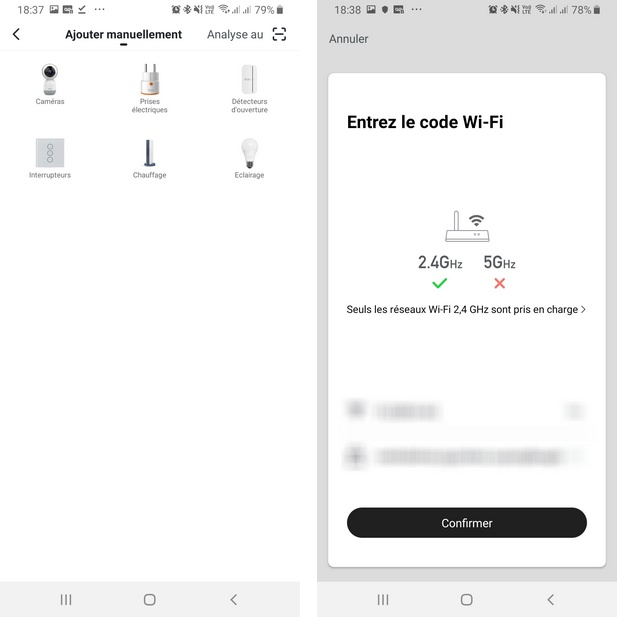Select the Interrupteurs category

[x=50, y=158]
